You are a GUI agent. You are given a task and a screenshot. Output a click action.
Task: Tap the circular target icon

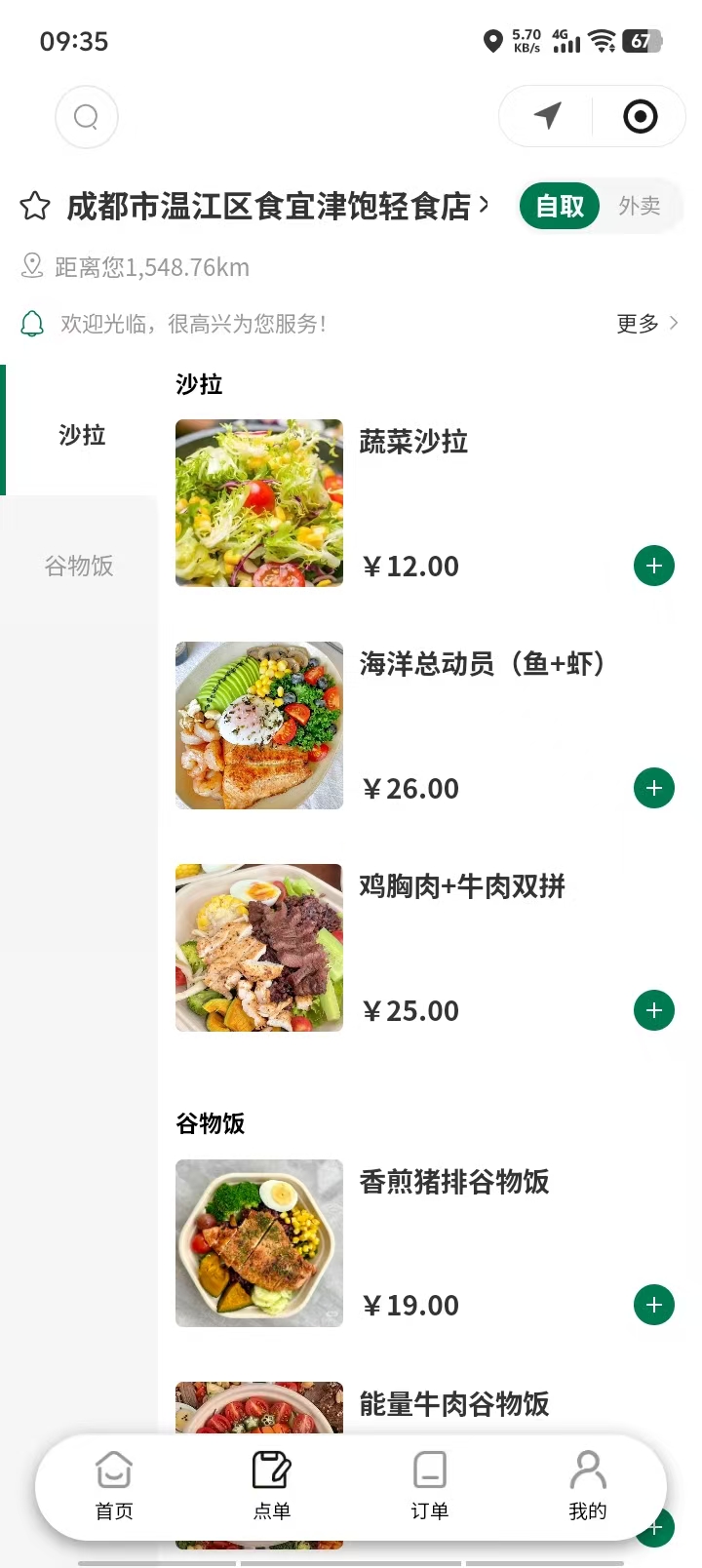(x=640, y=117)
